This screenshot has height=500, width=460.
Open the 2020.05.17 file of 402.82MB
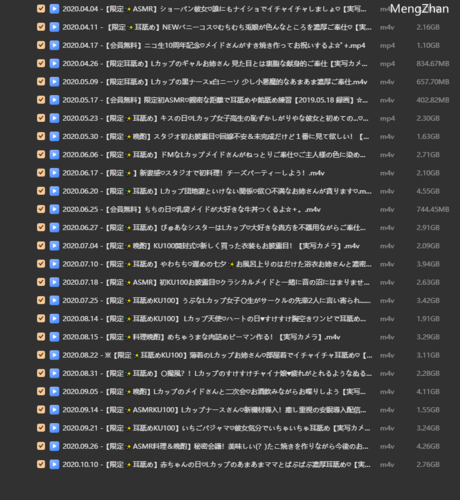(215, 100)
